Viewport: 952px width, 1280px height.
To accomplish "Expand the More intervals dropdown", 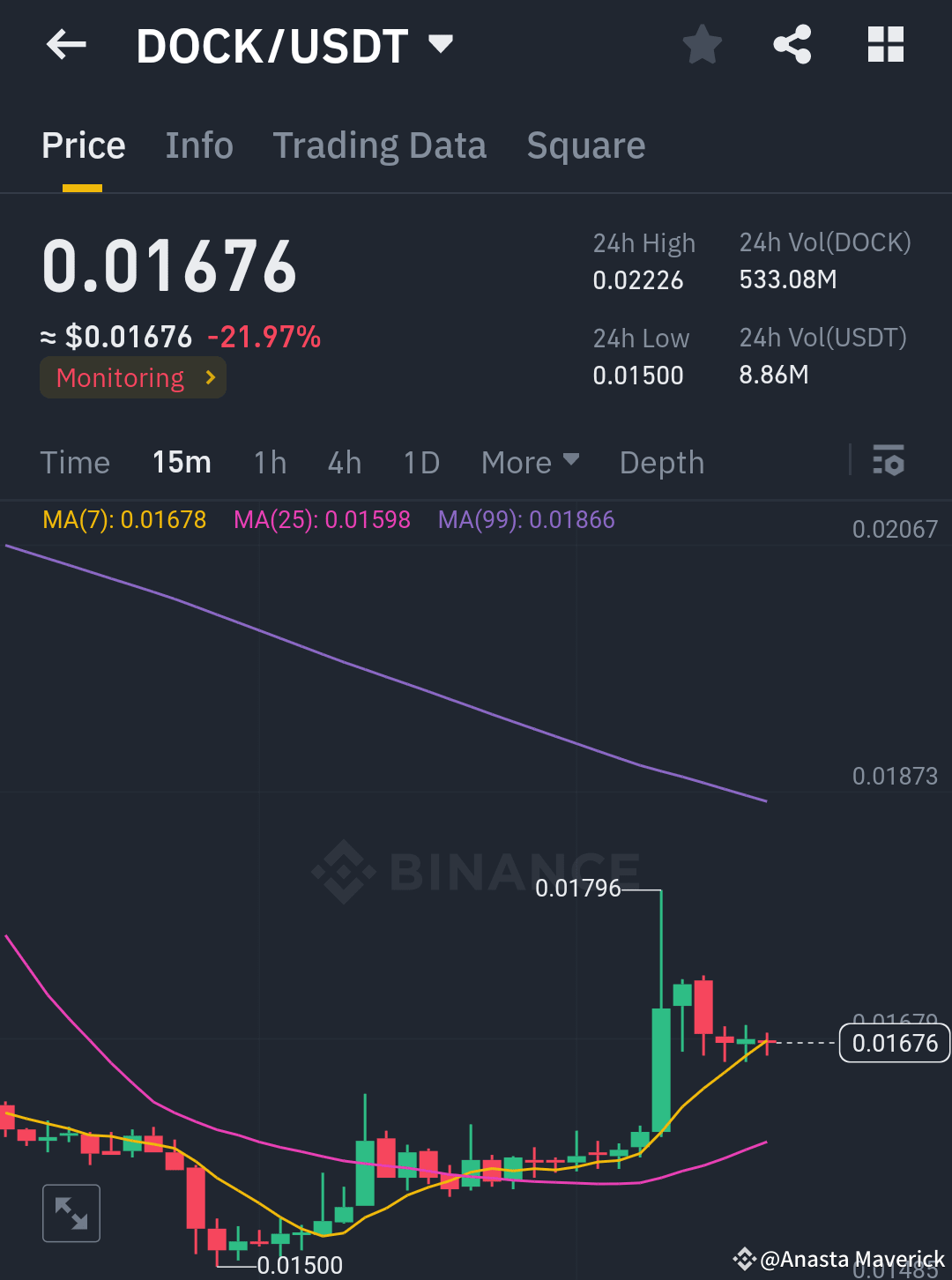I will click(x=530, y=461).
